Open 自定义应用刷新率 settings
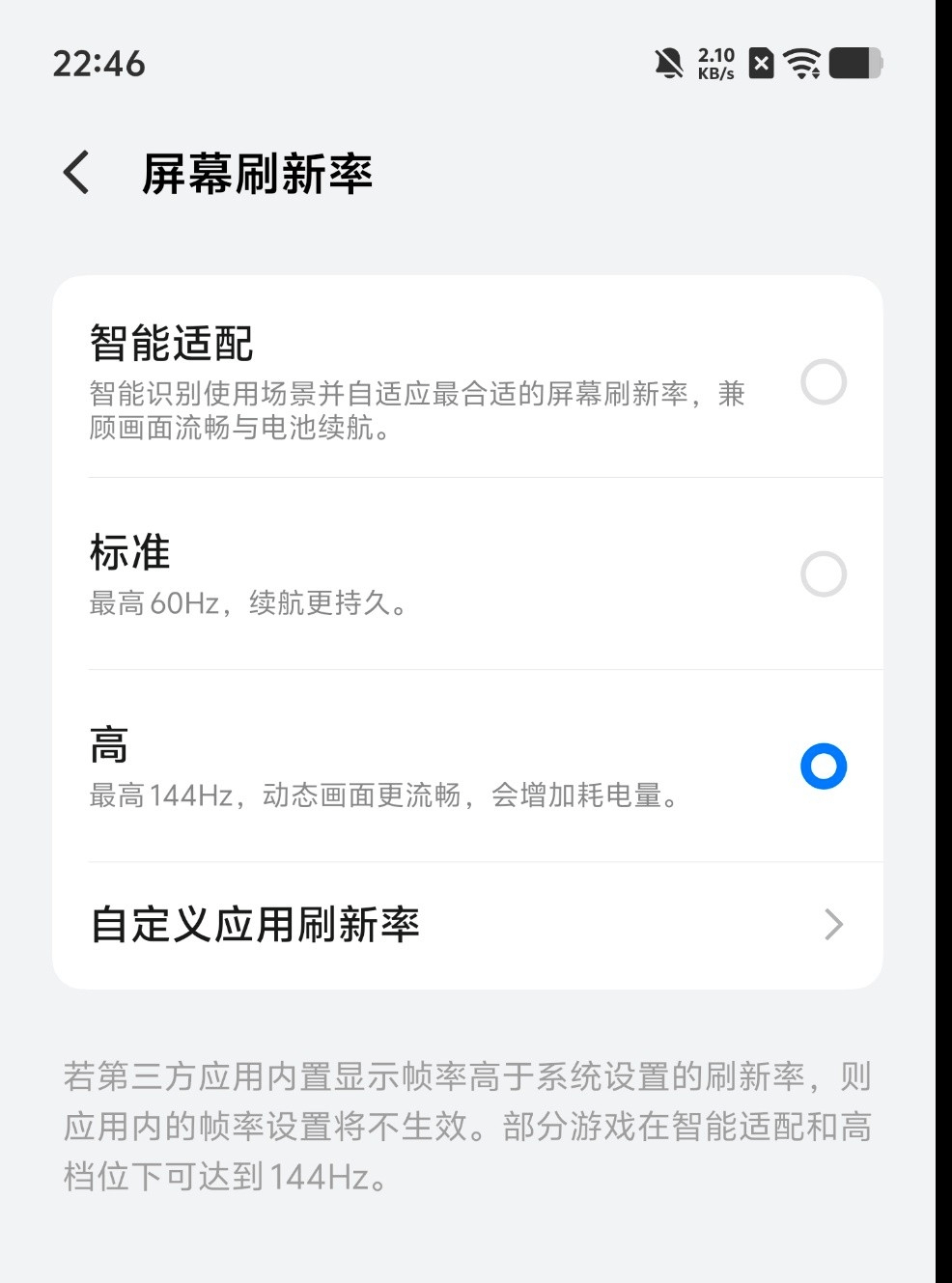This screenshot has width=952, height=1283. (x=467, y=925)
